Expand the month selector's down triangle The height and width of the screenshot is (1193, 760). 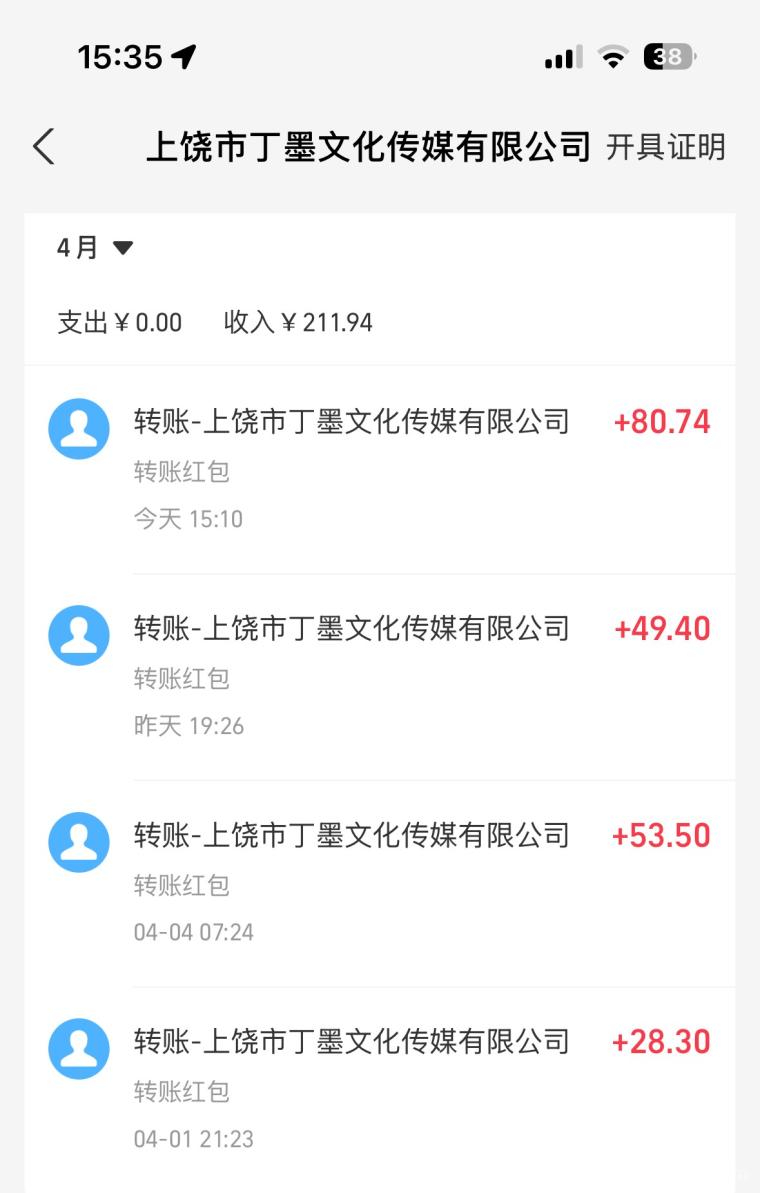click(123, 248)
